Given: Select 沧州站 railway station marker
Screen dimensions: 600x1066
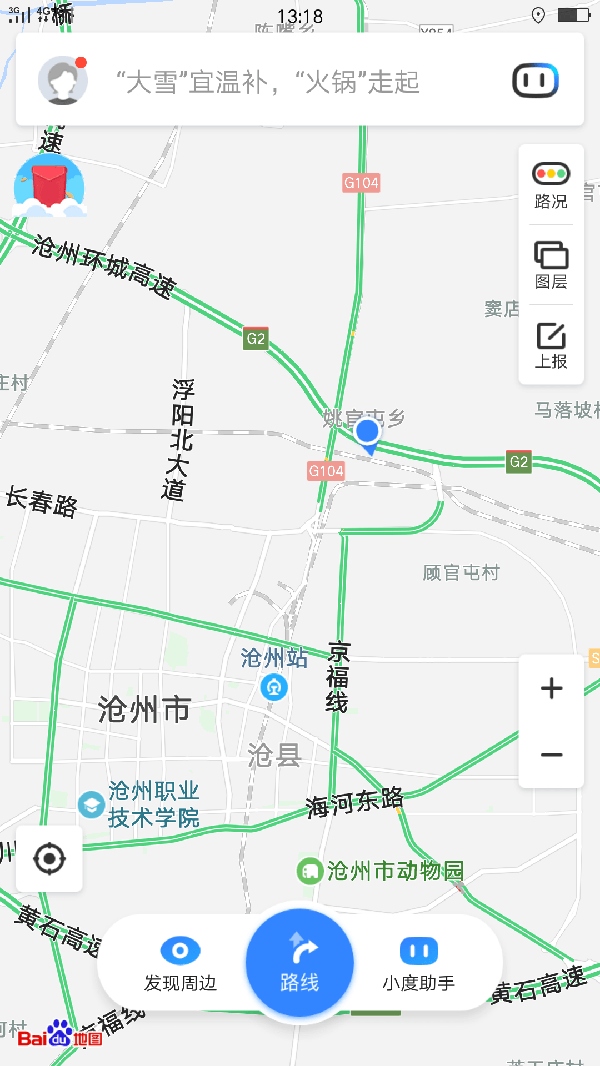Looking at the screenshot, I should (x=274, y=687).
